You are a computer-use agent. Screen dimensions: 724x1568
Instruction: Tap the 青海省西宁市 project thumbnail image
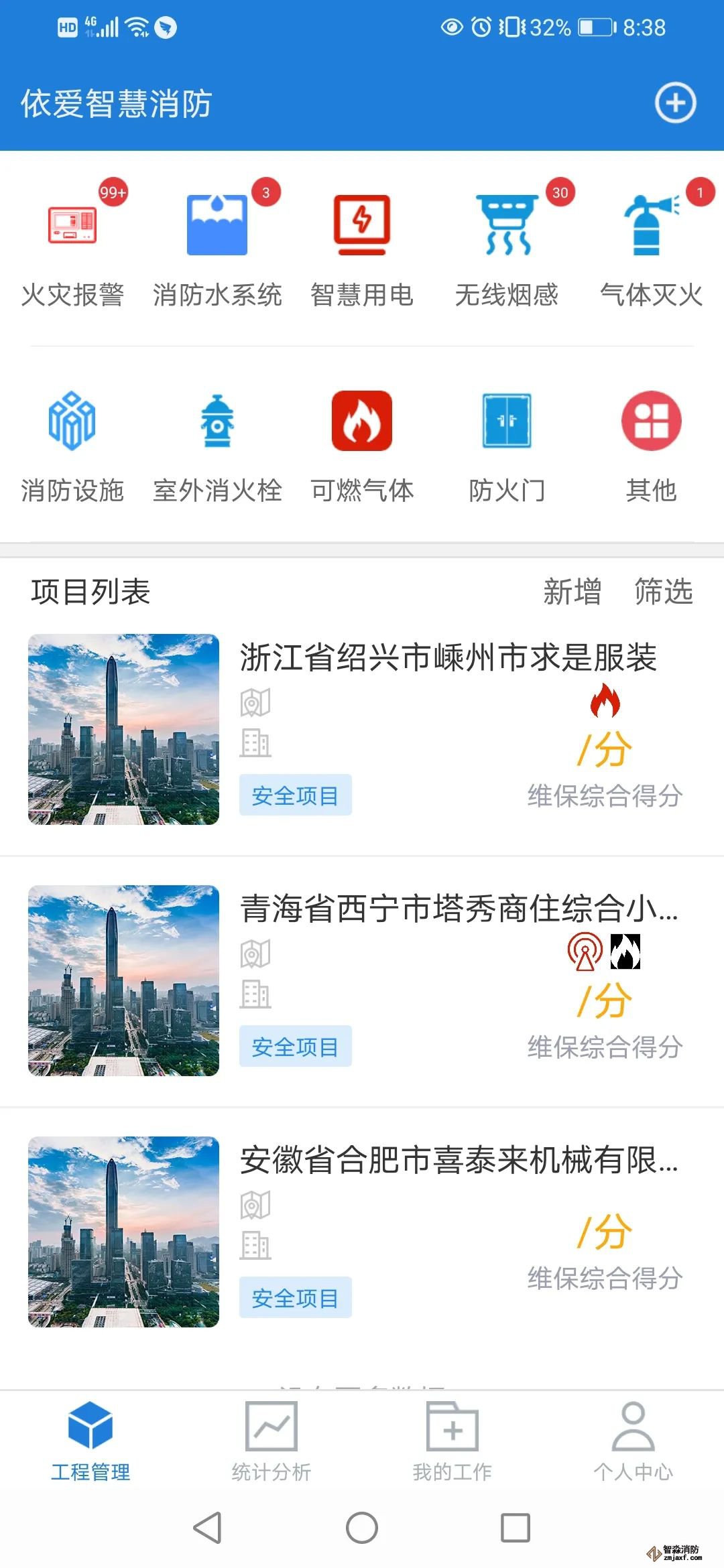[x=124, y=978]
